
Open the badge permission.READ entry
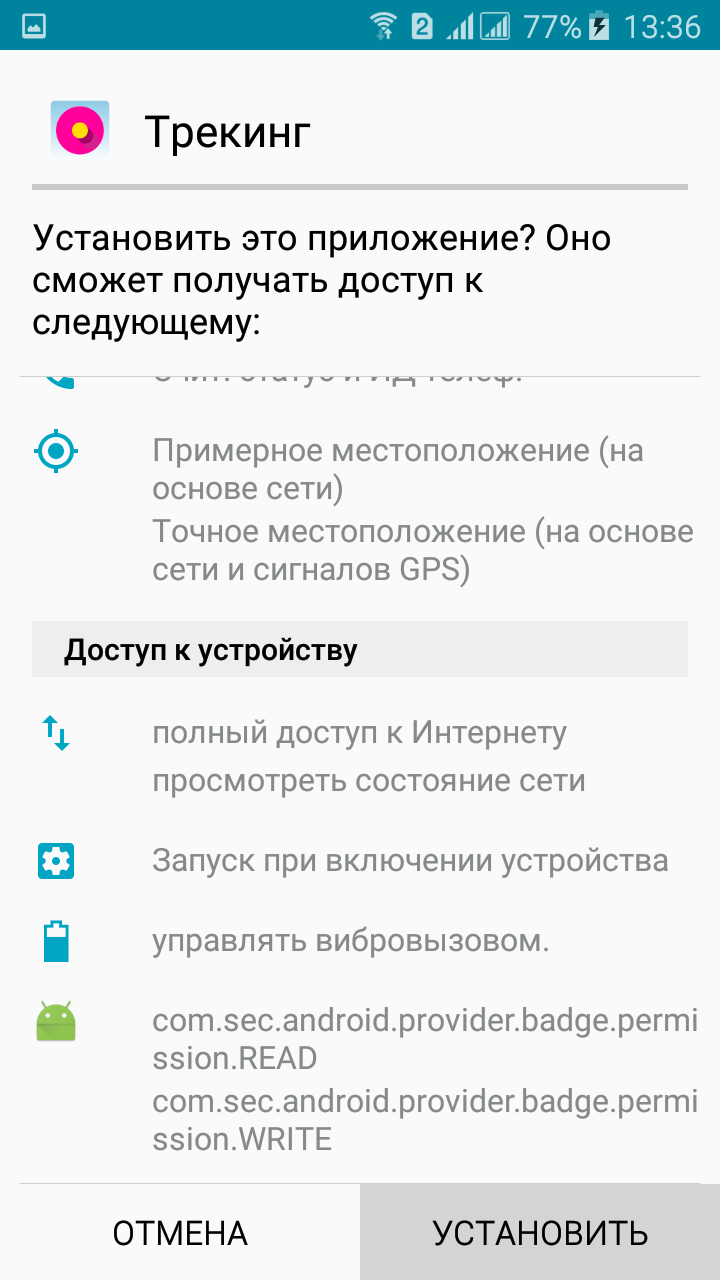click(425, 1039)
